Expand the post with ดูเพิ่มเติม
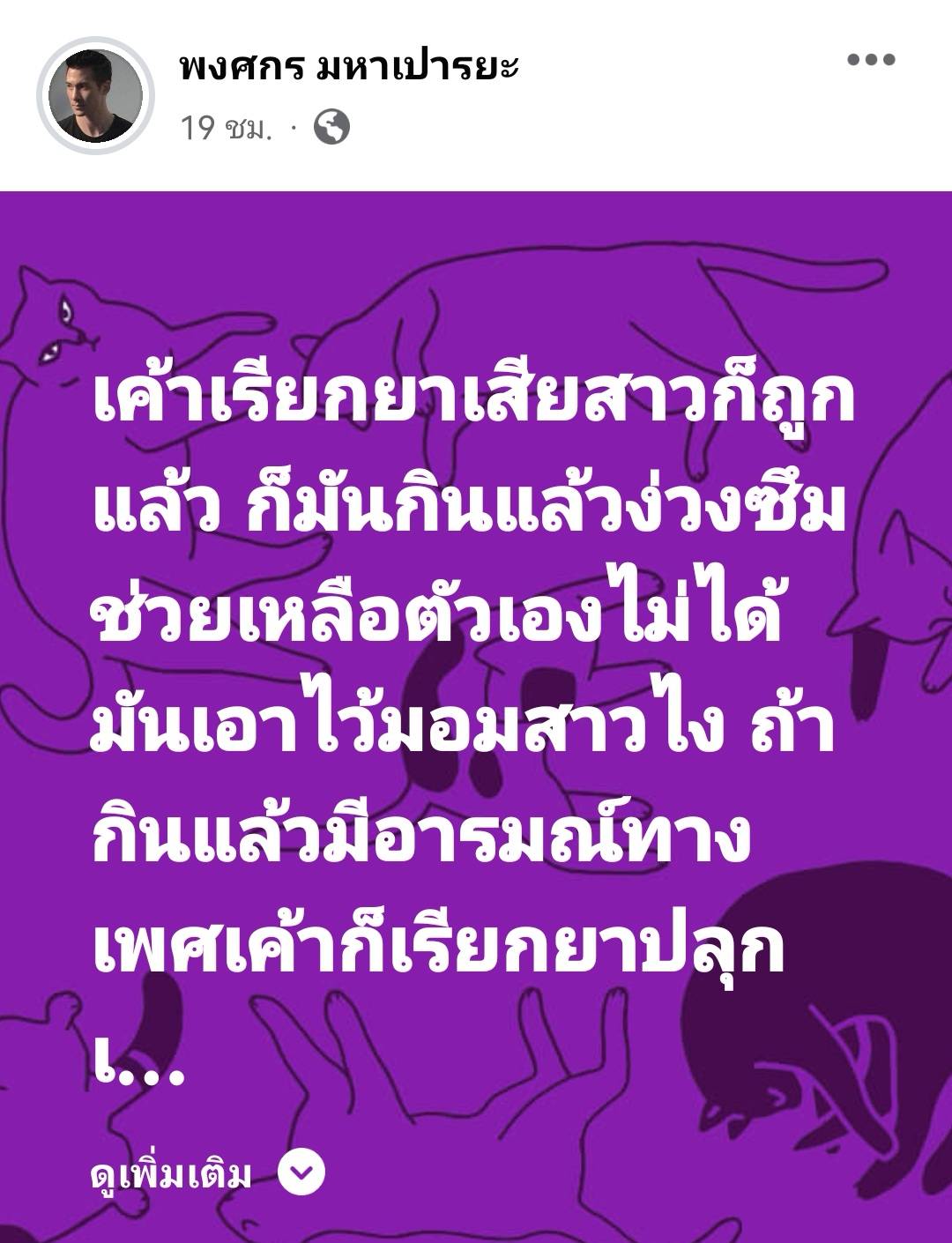This screenshot has width=952, height=1243. tap(208, 1173)
